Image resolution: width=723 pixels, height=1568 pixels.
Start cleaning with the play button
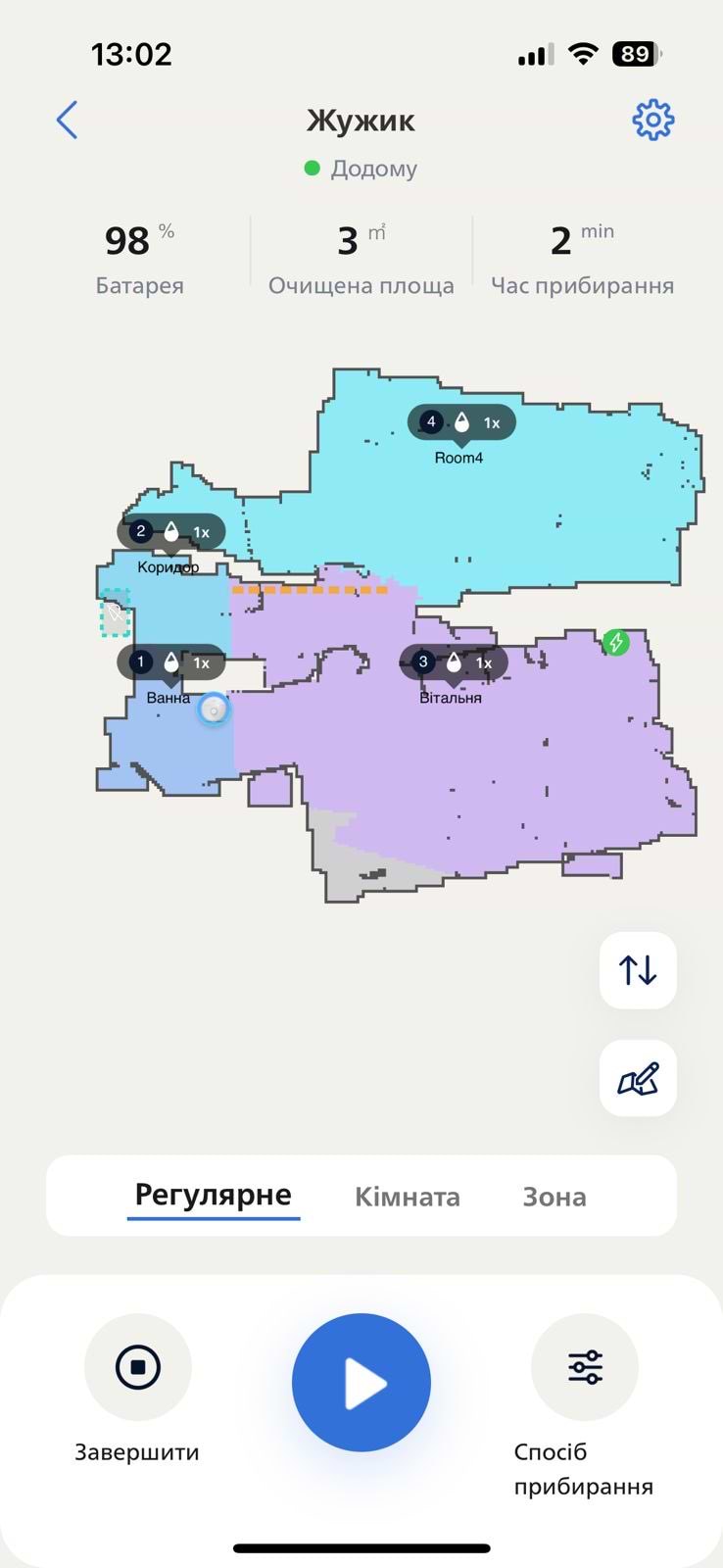point(361,1383)
